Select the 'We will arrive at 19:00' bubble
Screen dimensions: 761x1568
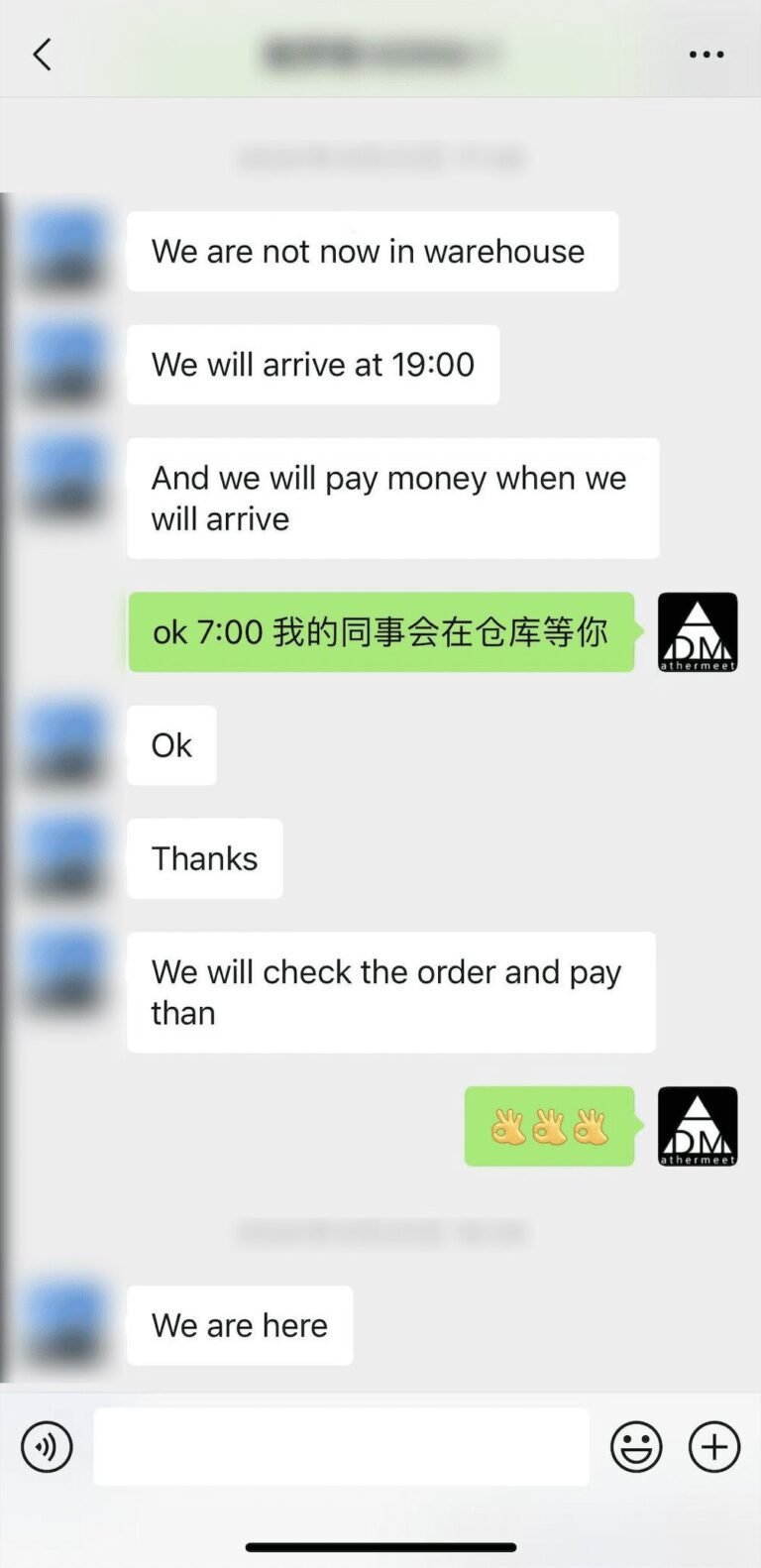[x=313, y=364]
